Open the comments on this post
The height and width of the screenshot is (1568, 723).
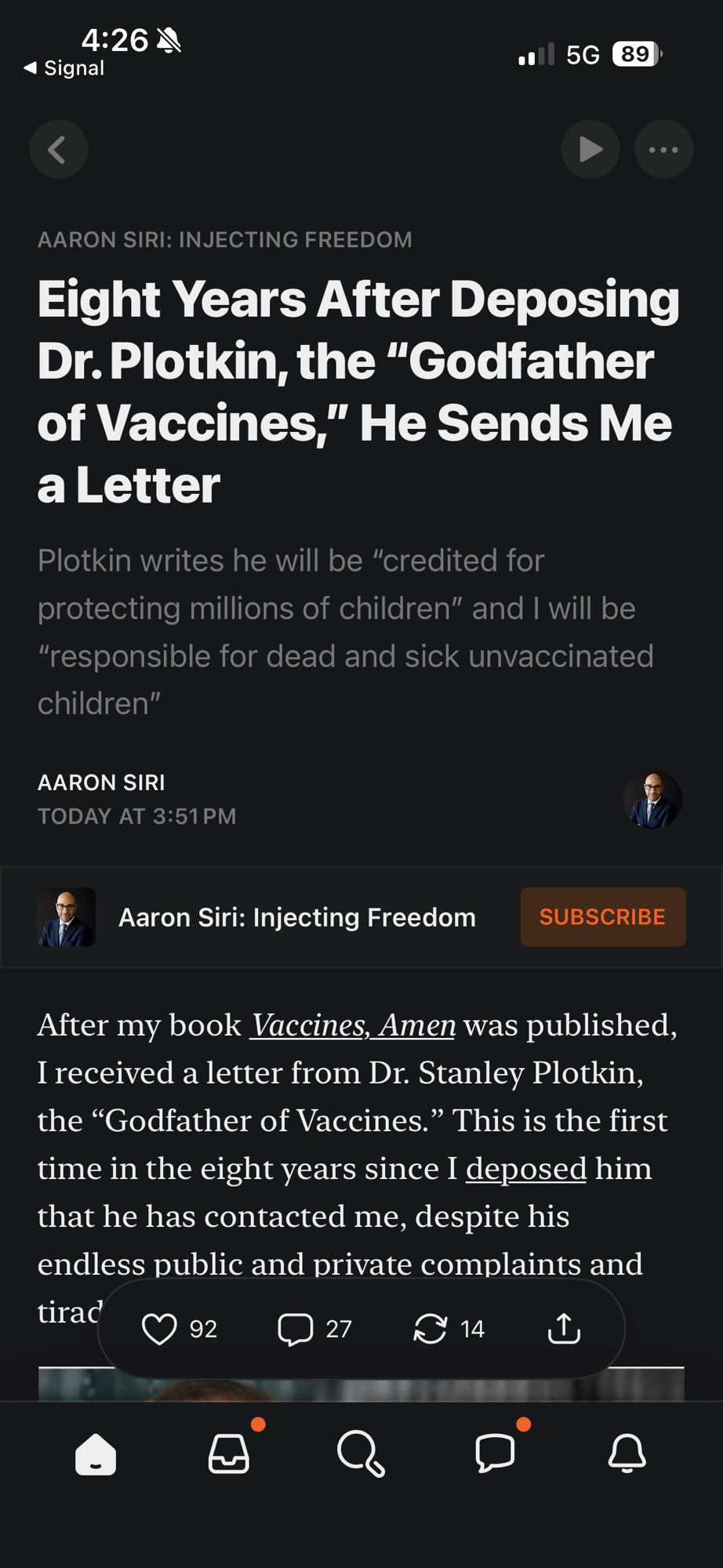[296, 1329]
